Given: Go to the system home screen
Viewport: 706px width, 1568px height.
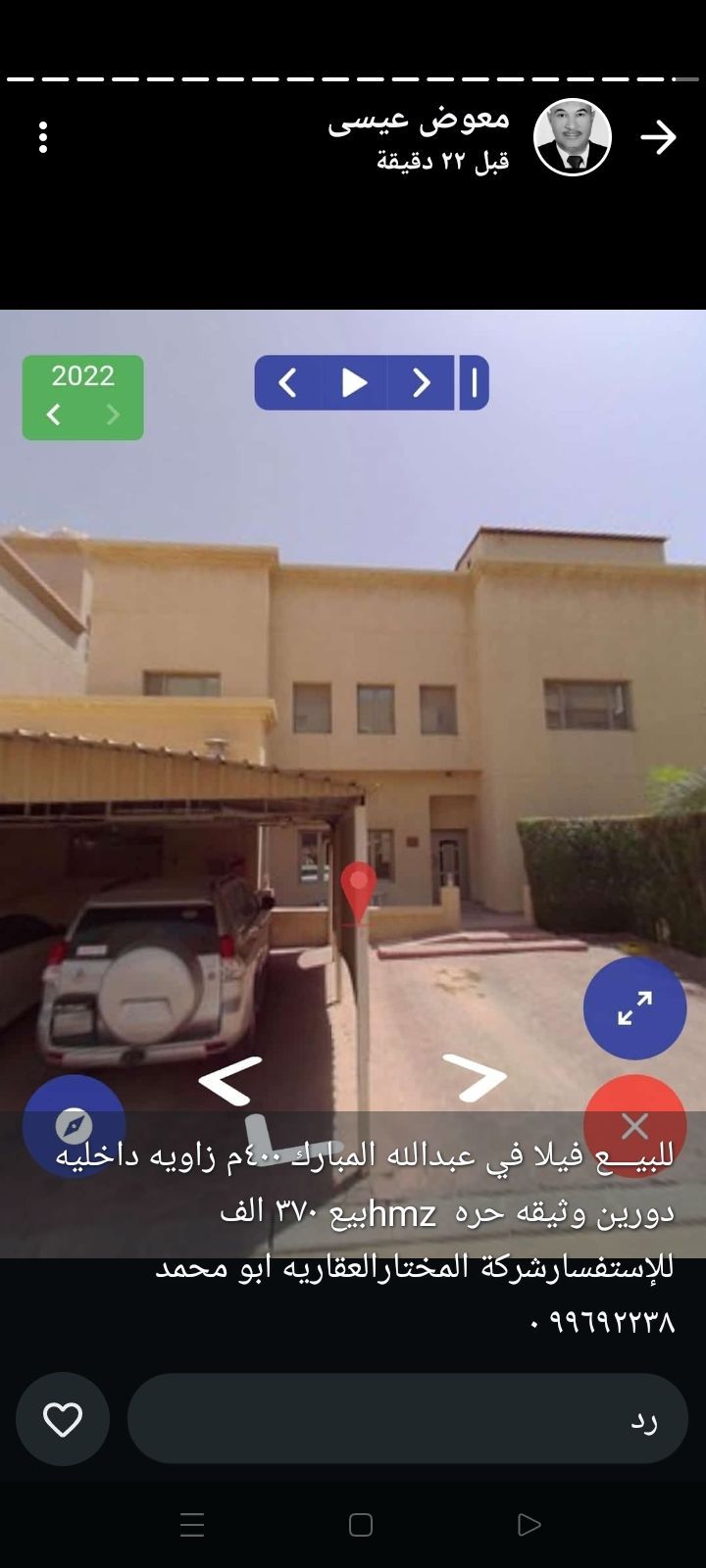Looking at the screenshot, I should [361, 1525].
